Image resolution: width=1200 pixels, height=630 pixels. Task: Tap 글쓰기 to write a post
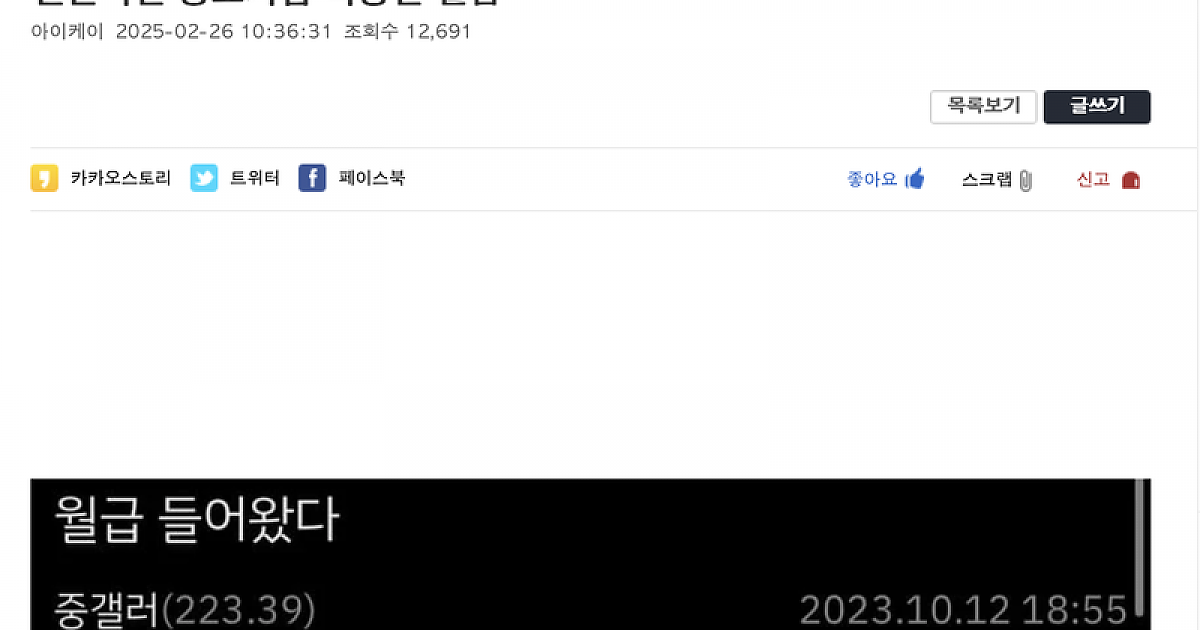(x=1096, y=107)
